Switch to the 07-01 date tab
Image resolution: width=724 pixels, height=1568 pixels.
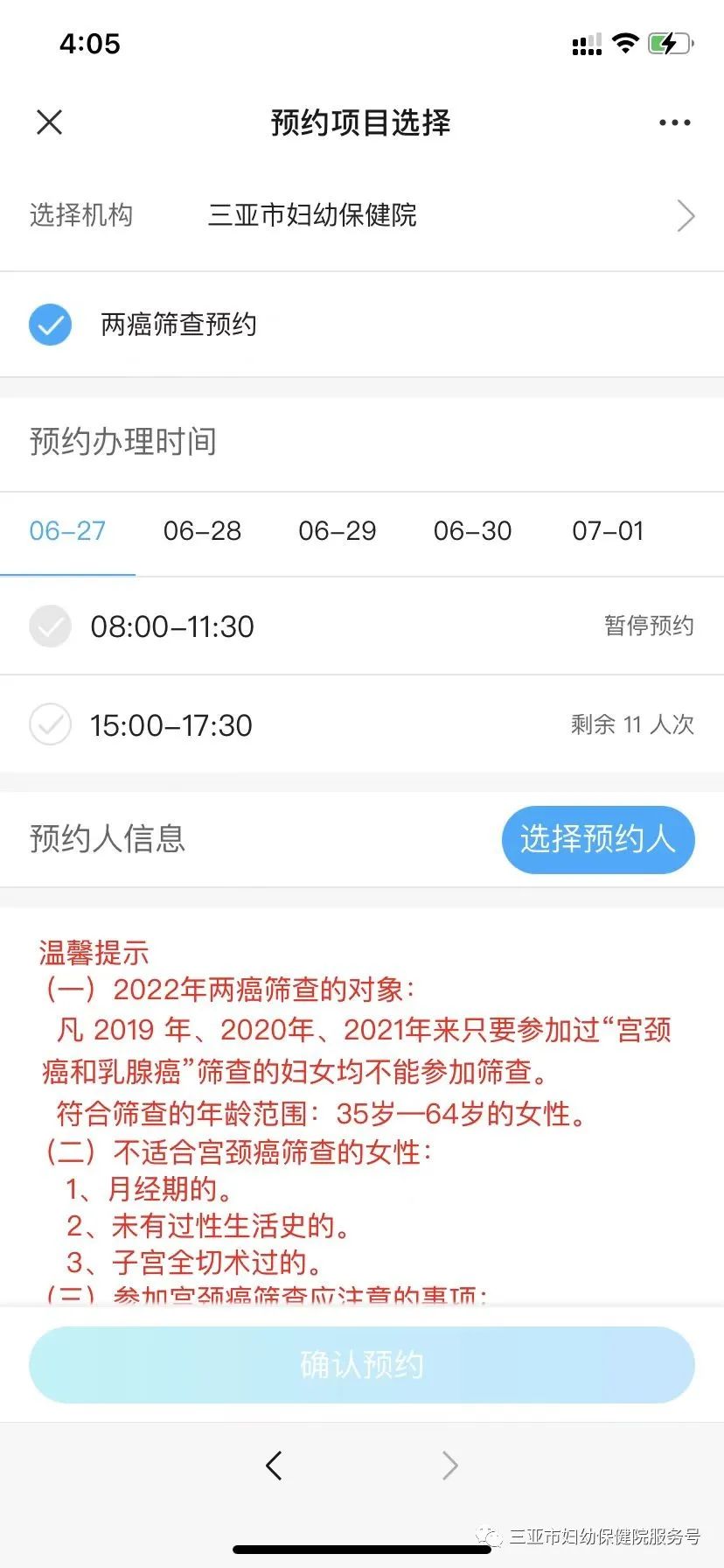tap(609, 531)
